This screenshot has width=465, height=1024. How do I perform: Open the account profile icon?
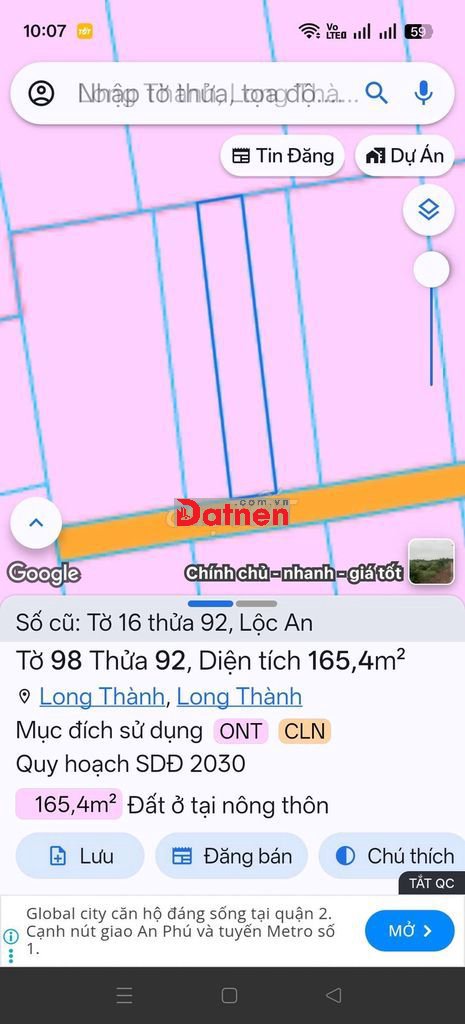[x=41, y=93]
